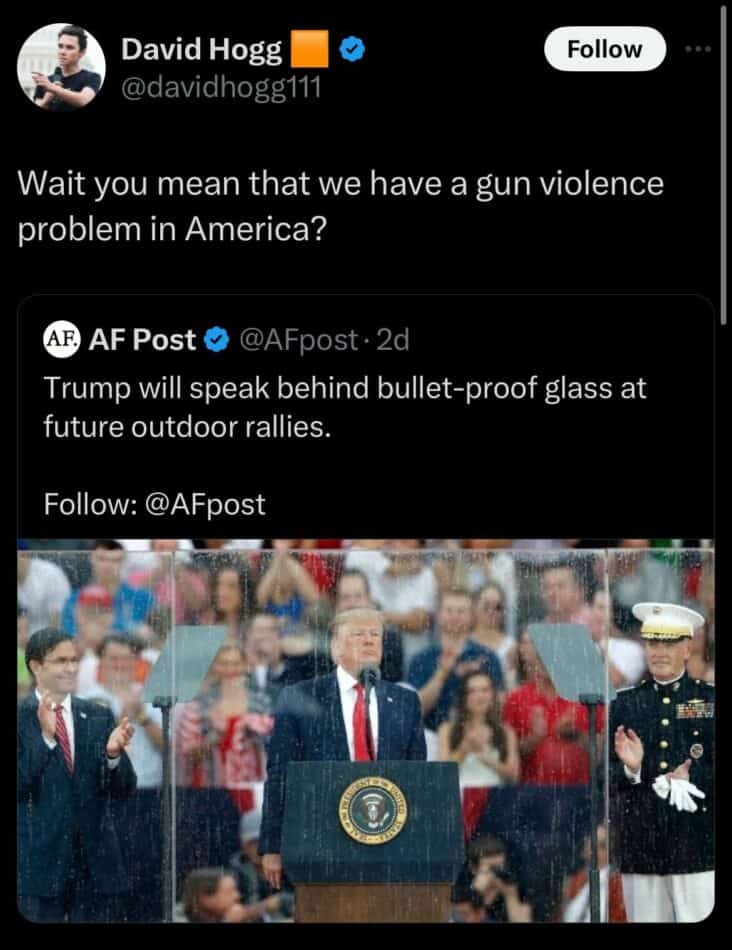Click the tweet text area of David Hogg's post
732x950 pixels.
point(340,205)
